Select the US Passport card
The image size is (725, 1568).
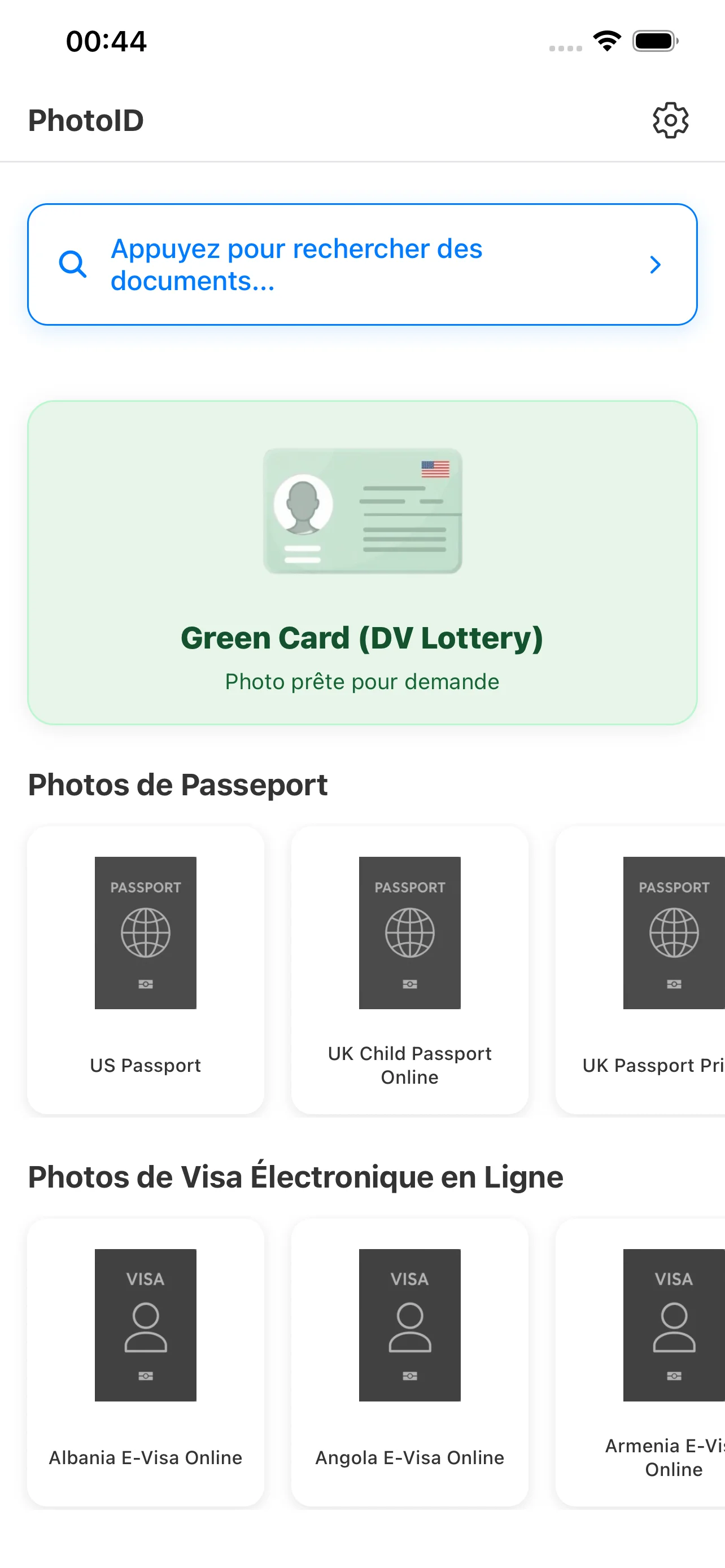coord(146,970)
